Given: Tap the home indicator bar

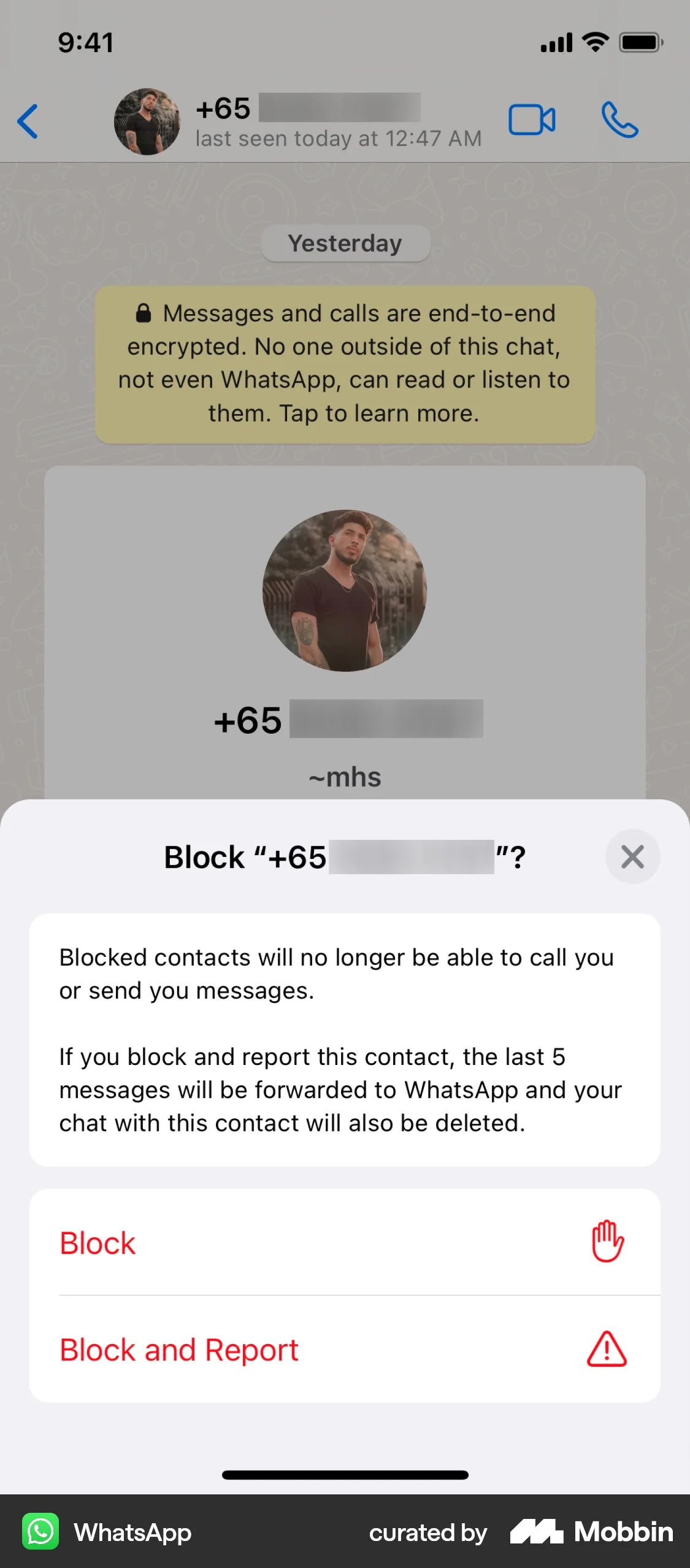Looking at the screenshot, I should click(345, 1475).
